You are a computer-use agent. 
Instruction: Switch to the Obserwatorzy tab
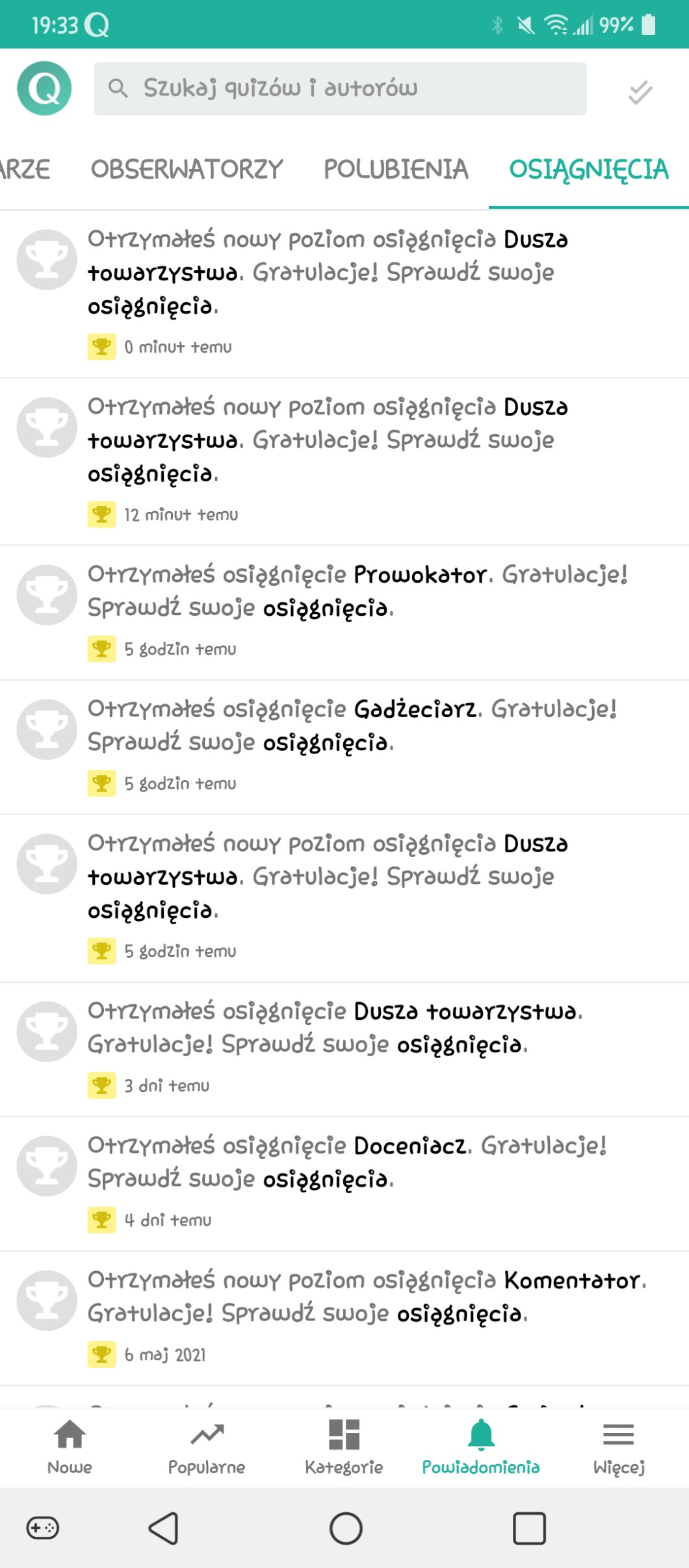pos(187,170)
